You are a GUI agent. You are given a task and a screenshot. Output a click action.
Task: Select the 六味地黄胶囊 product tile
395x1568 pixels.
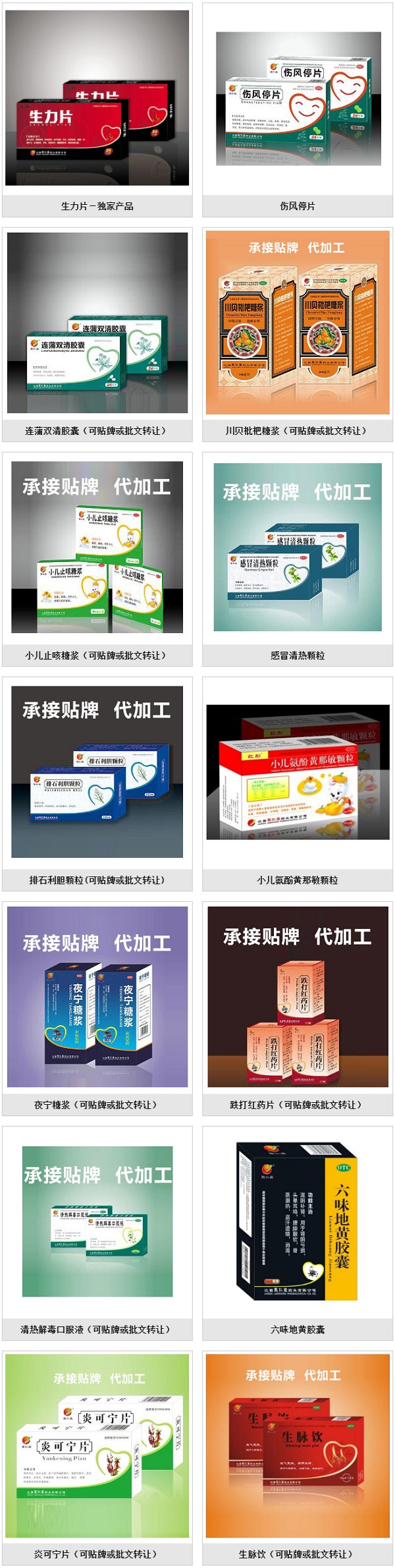pyautogui.click(x=298, y=1221)
